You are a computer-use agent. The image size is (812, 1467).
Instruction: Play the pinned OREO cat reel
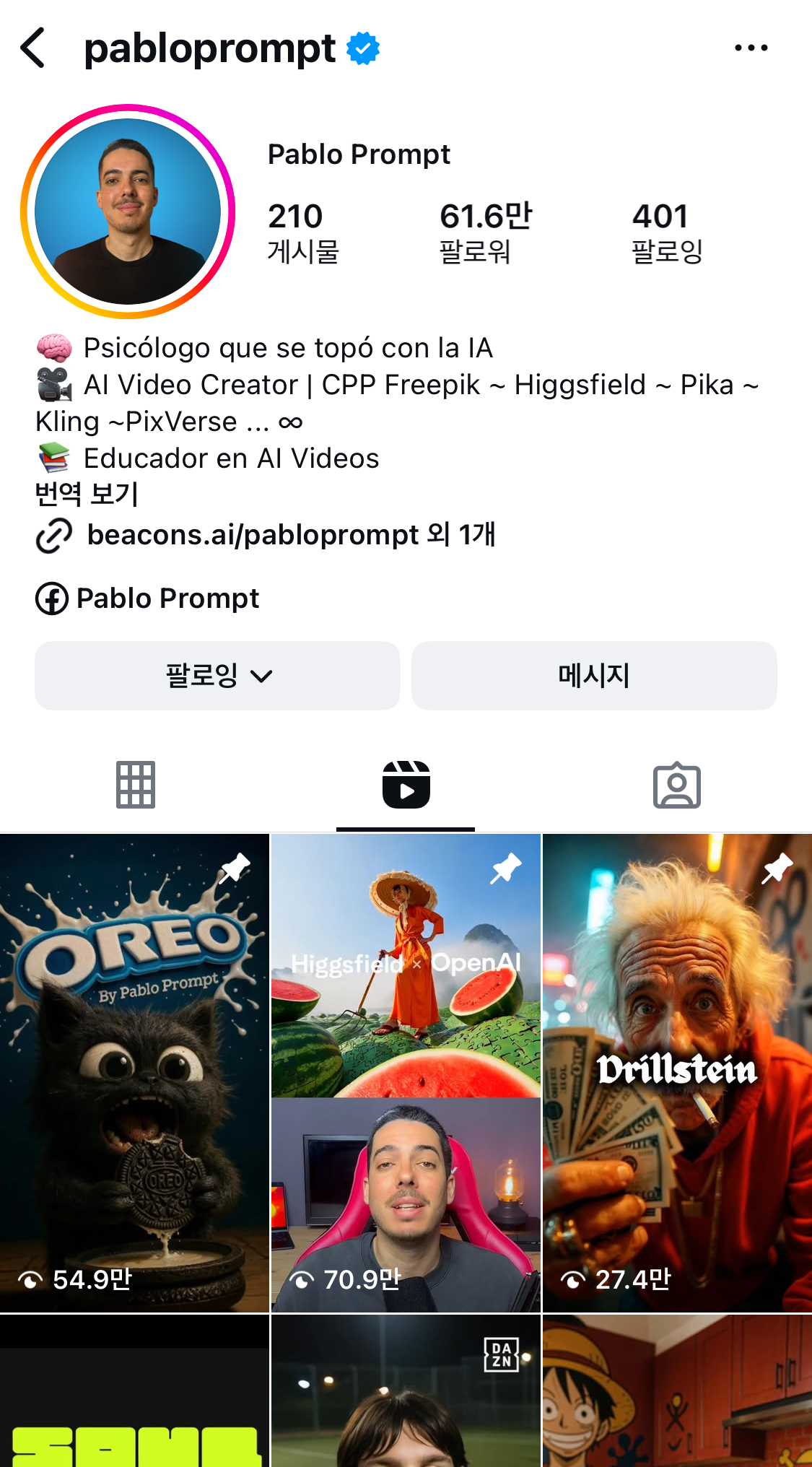tap(134, 1072)
